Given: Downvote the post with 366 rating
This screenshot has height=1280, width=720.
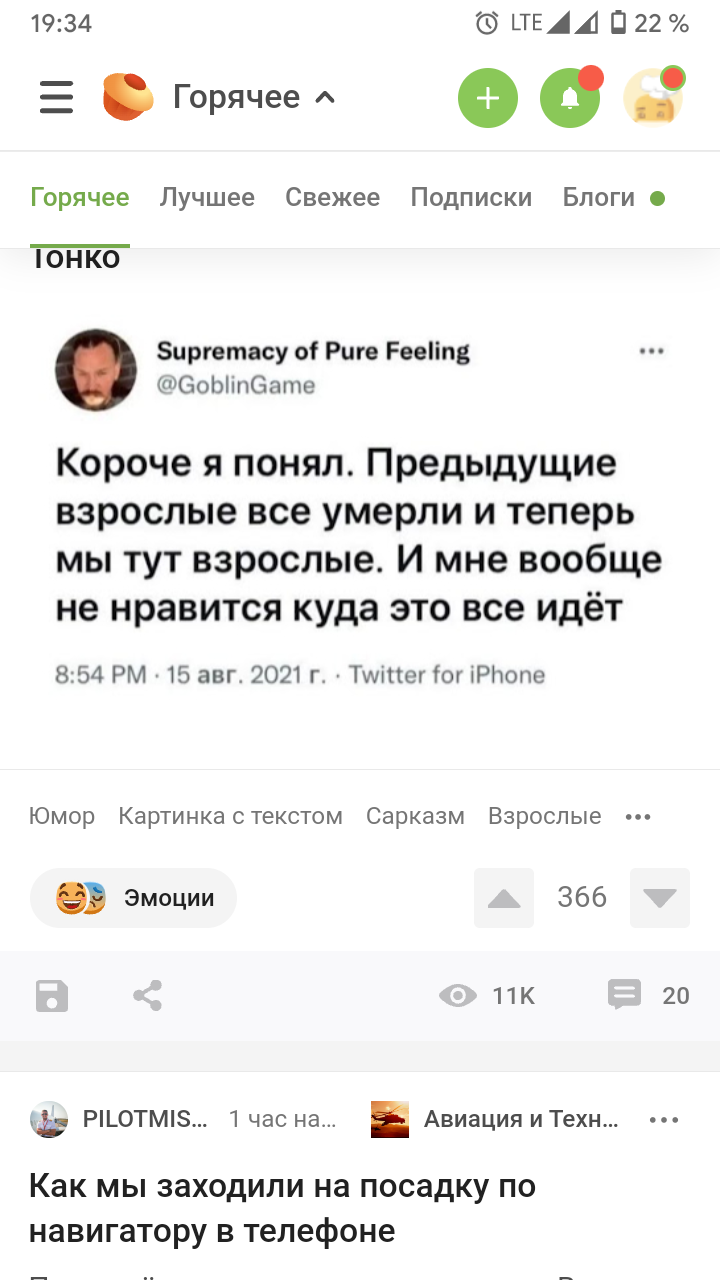Looking at the screenshot, I should pos(660,898).
